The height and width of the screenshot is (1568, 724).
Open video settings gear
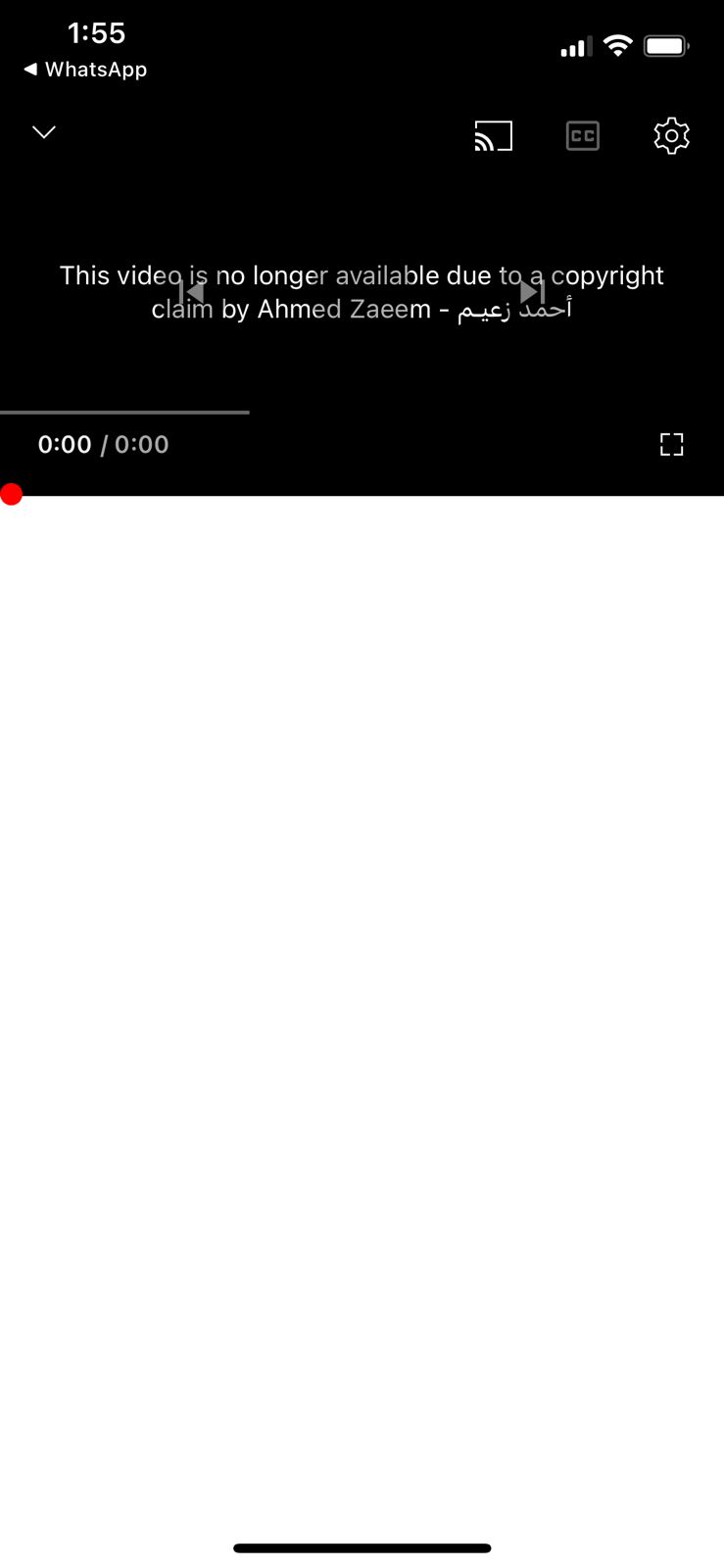tap(671, 136)
